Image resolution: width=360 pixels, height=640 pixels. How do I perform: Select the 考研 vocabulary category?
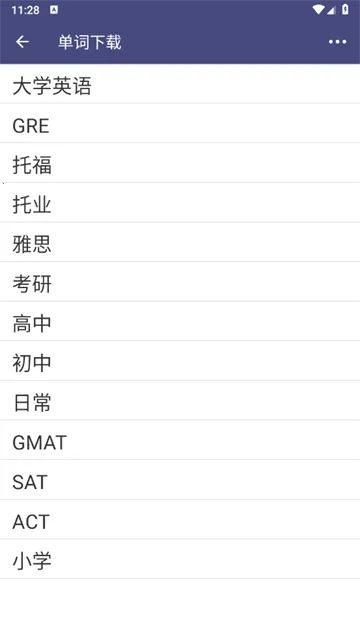(x=180, y=282)
